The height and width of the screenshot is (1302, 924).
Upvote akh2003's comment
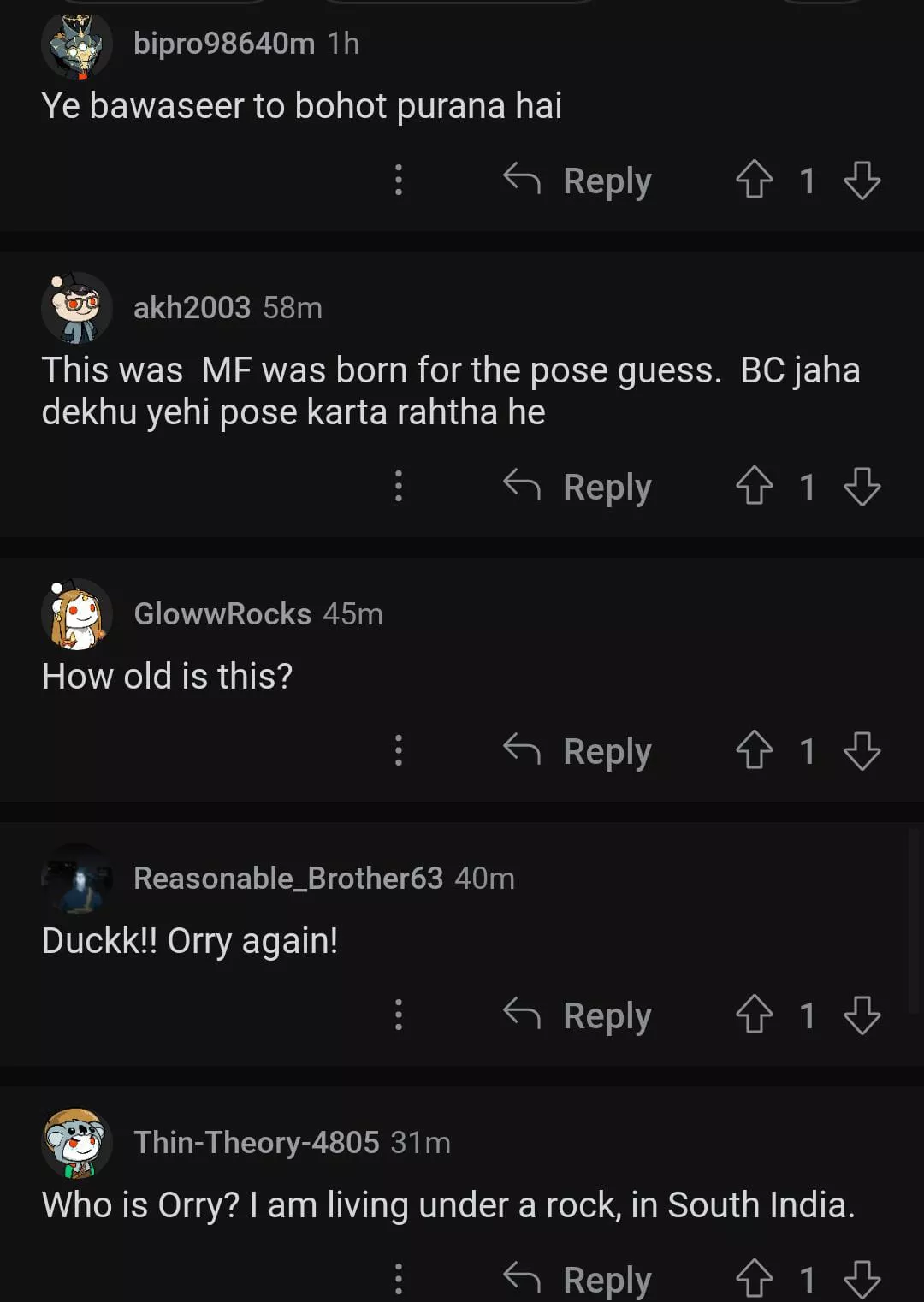[x=754, y=487]
